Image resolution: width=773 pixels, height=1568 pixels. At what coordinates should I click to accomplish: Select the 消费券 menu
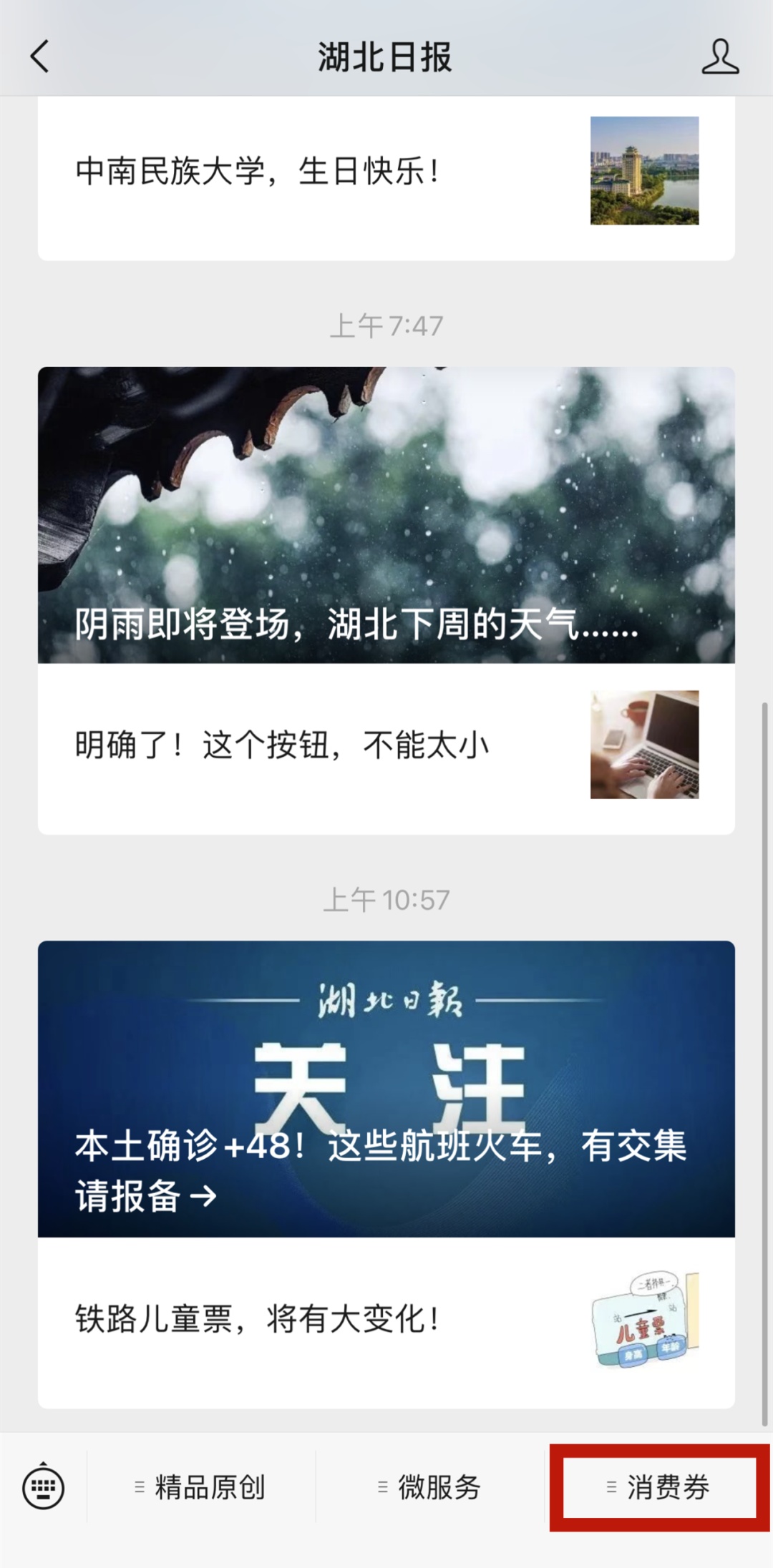coord(659,1488)
